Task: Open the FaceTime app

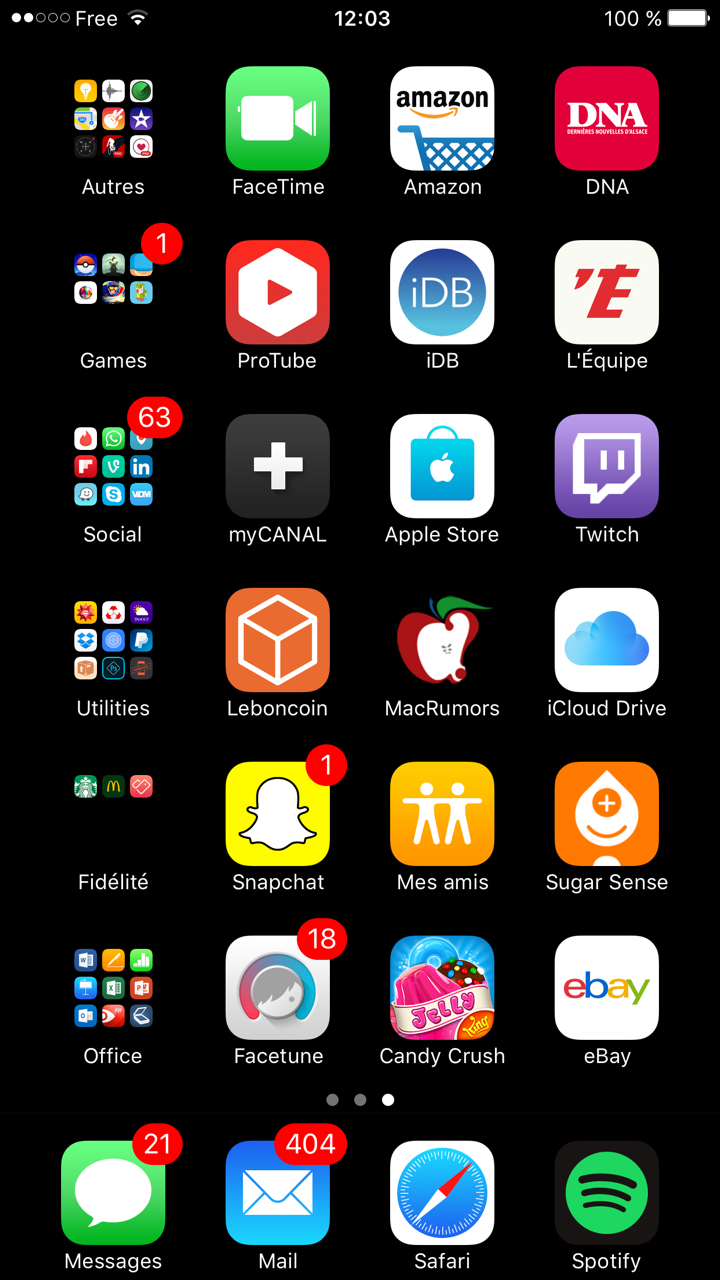Action: click(x=278, y=119)
